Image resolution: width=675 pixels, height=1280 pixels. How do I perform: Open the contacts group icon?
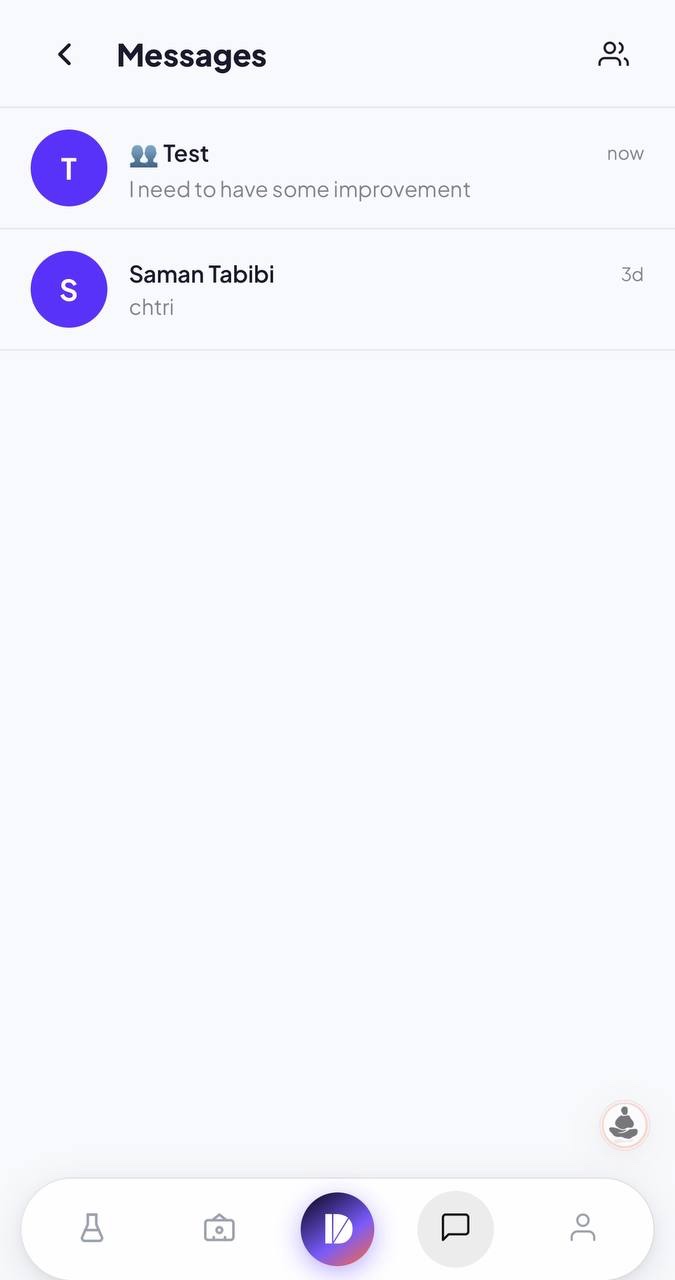coord(613,54)
